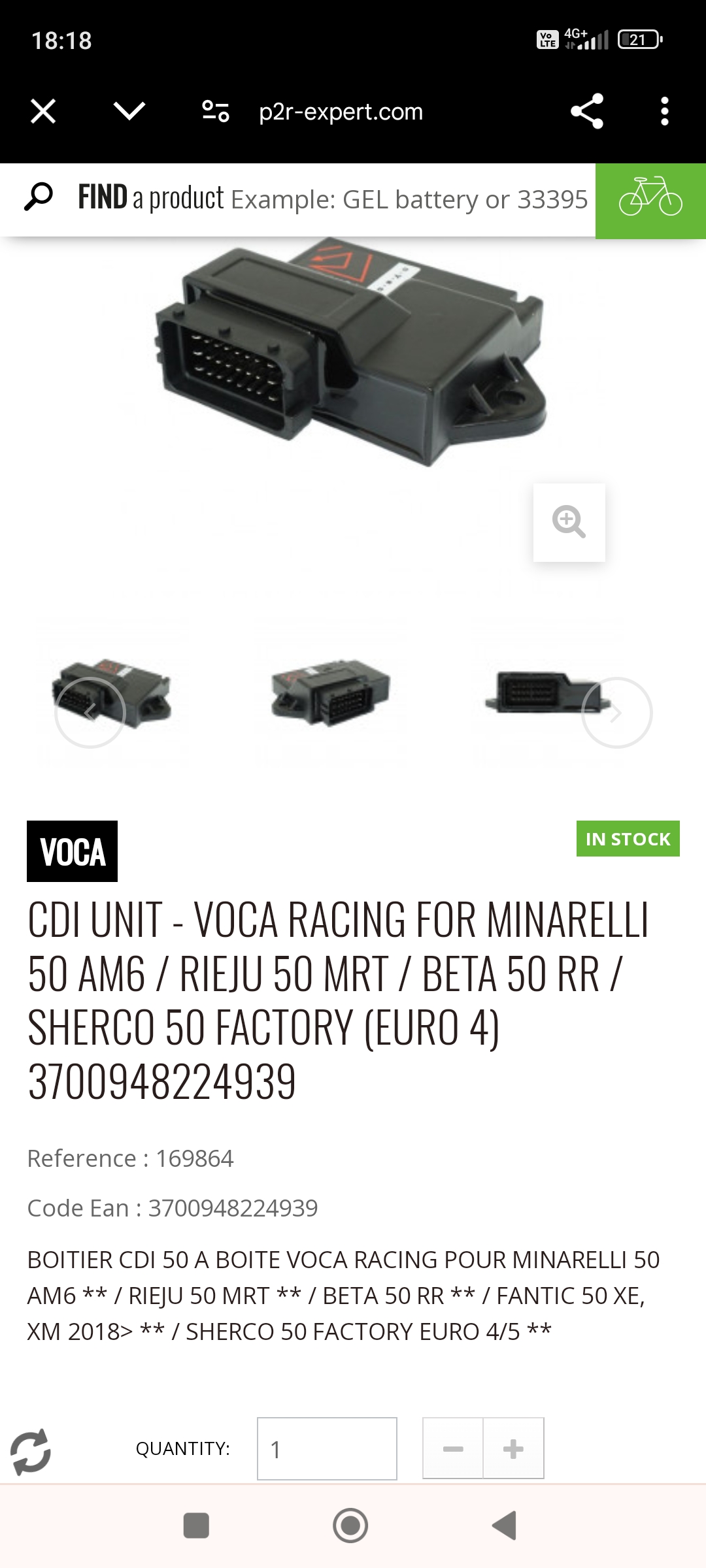The height and width of the screenshot is (1568, 706).
Task: Zoom into the product image
Action: pos(569,522)
